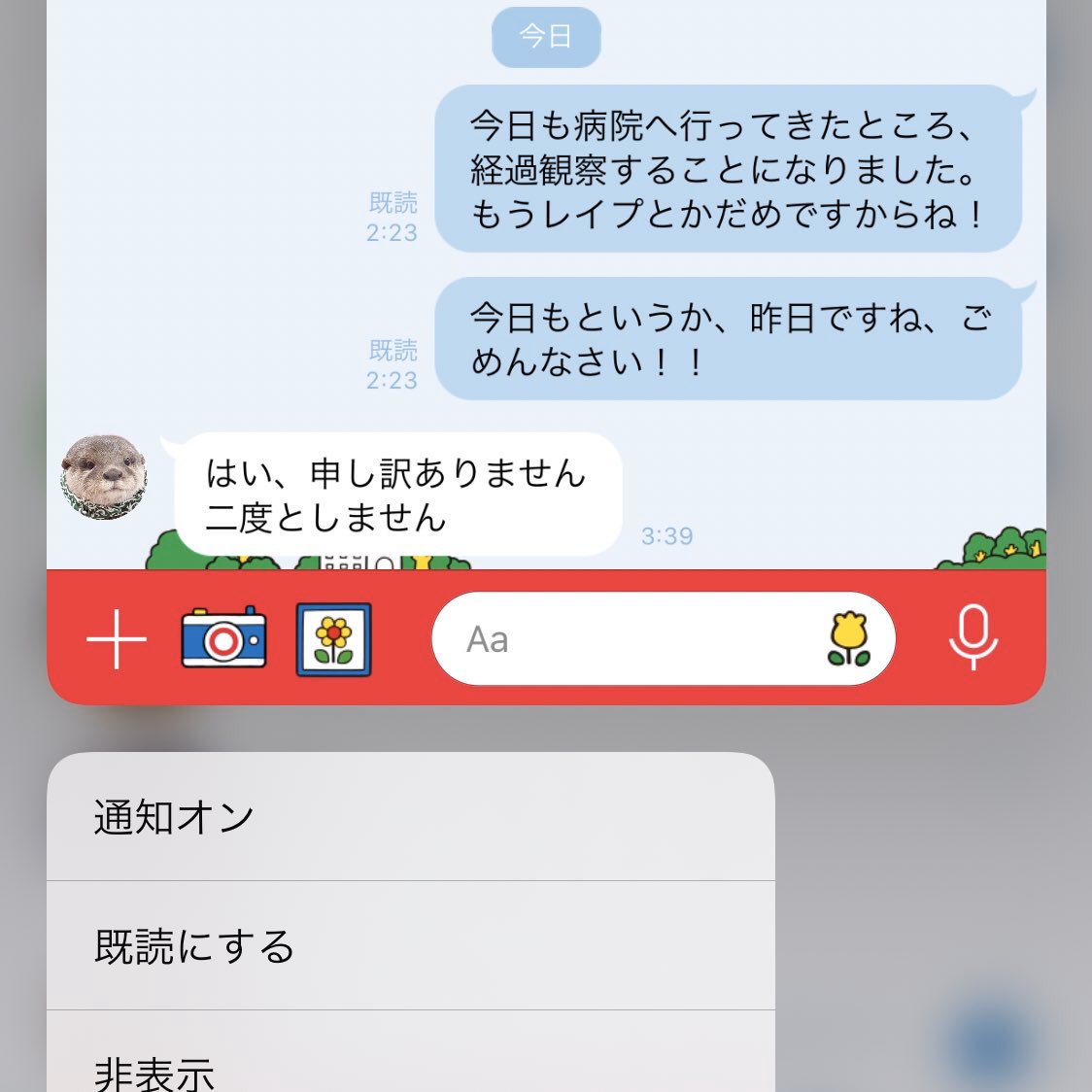Start voice message with microphone

click(x=973, y=638)
